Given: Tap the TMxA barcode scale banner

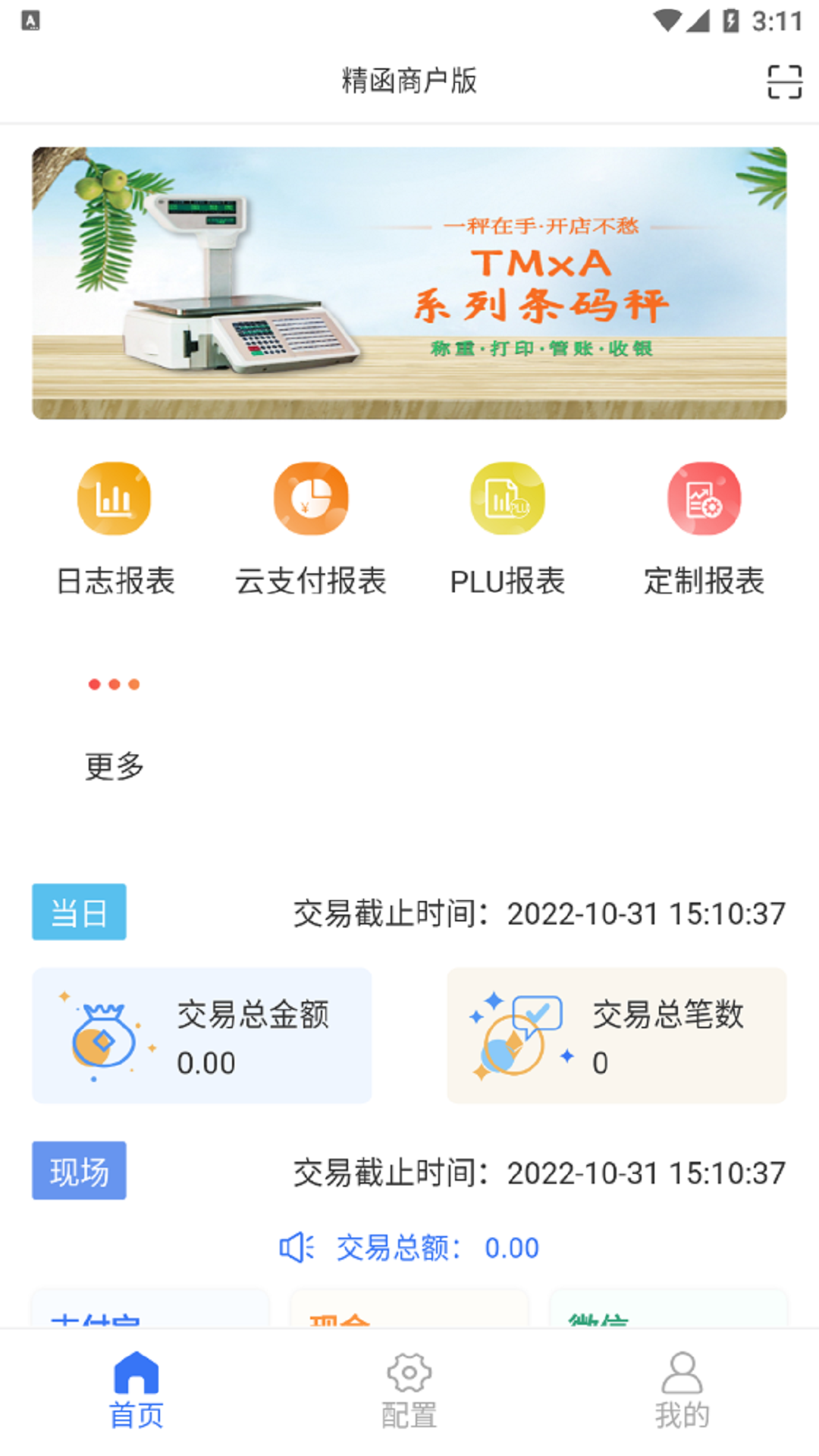Looking at the screenshot, I should (x=409, y=282).
